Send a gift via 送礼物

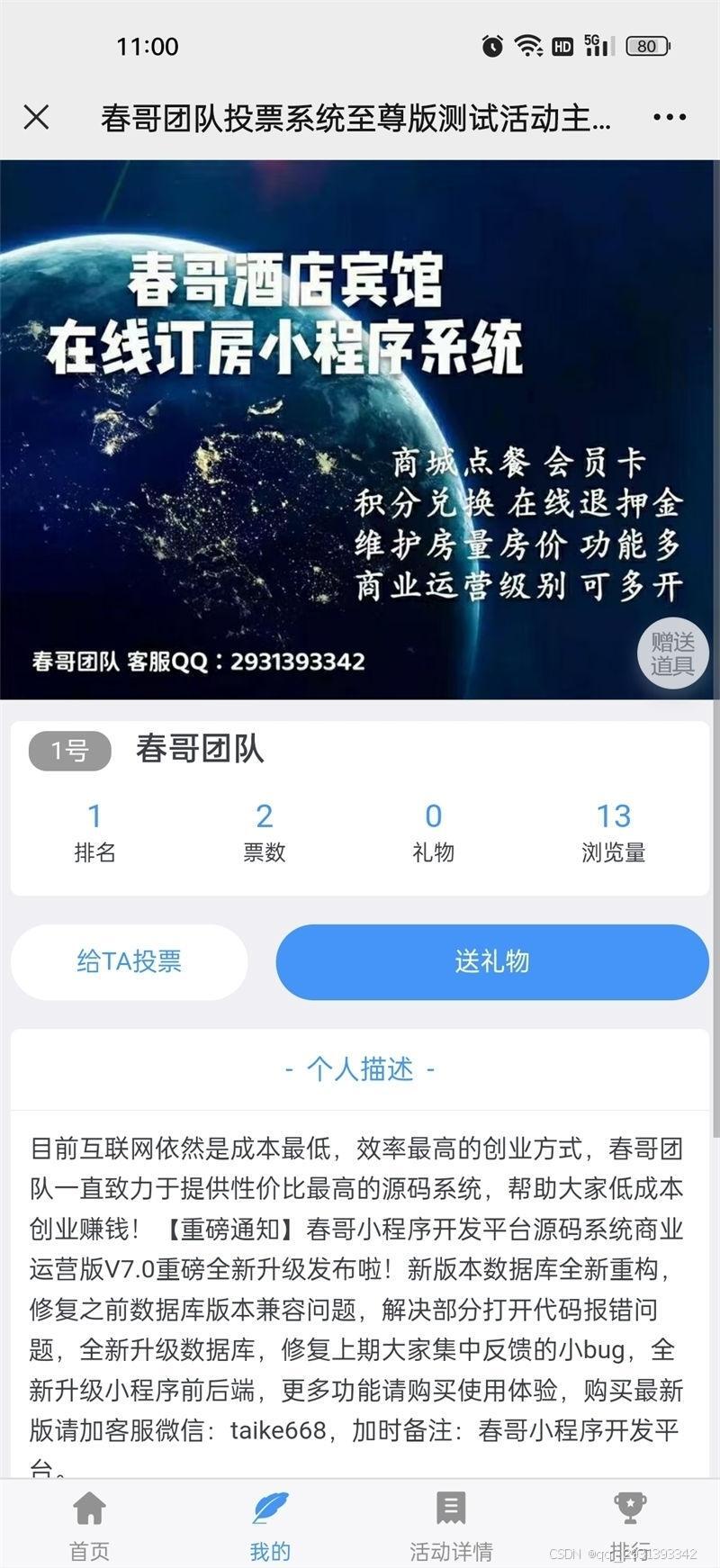pyautogui.click(x=492, y=961)
